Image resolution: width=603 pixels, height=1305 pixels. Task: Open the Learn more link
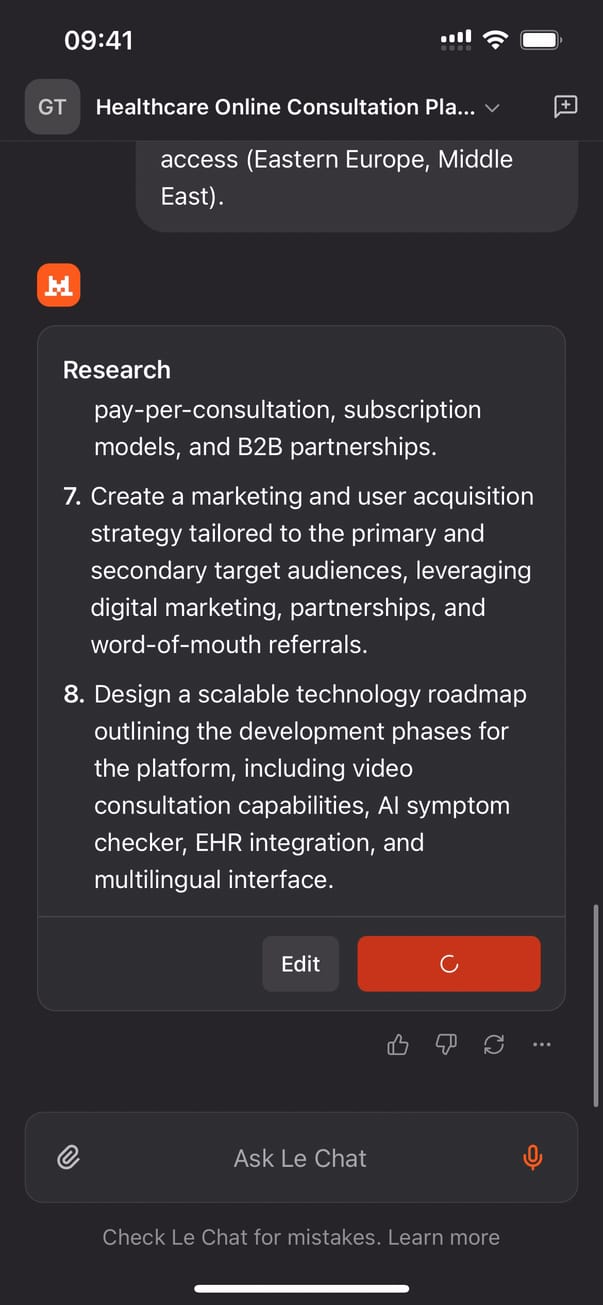pyautogui.click(x=443, y=1237)
